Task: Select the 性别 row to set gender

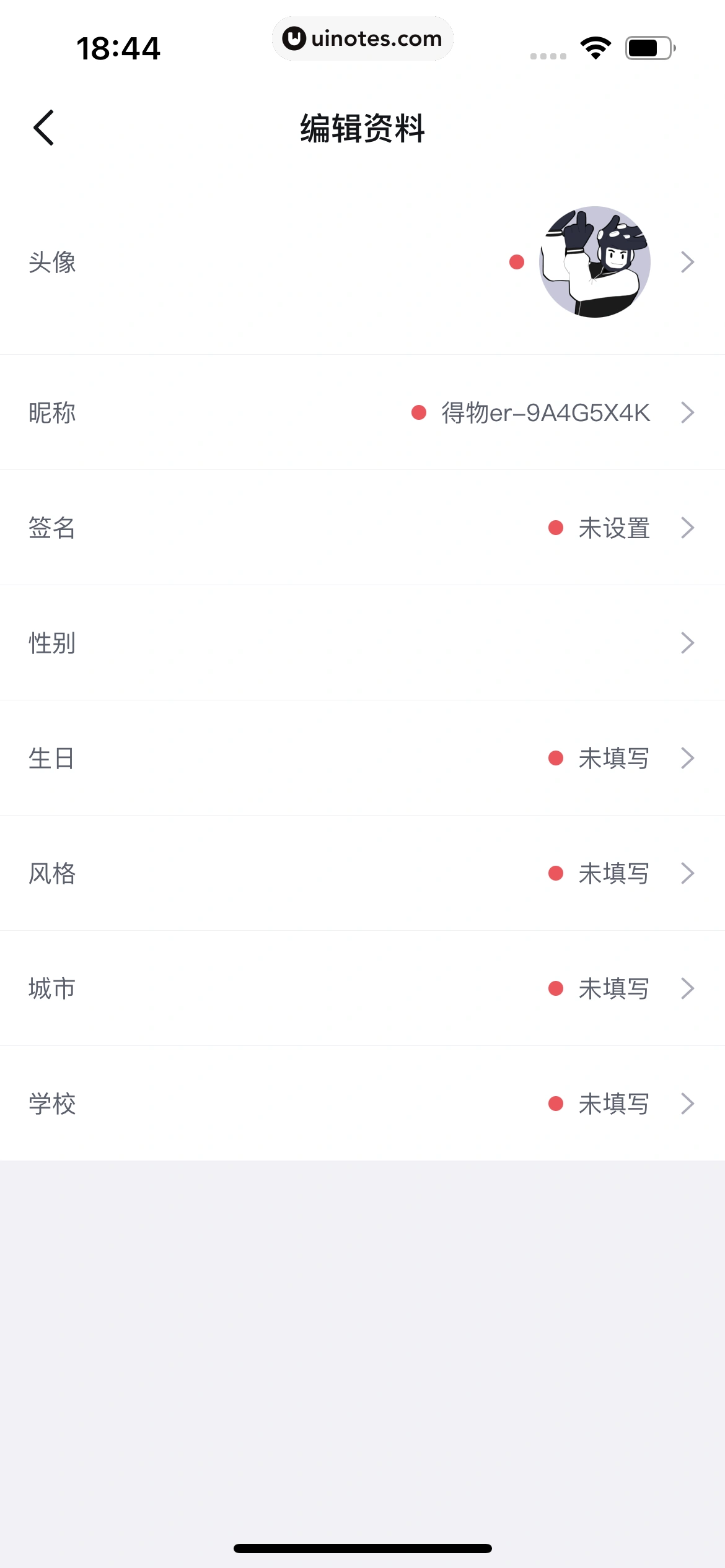Action: click(362, 643)
